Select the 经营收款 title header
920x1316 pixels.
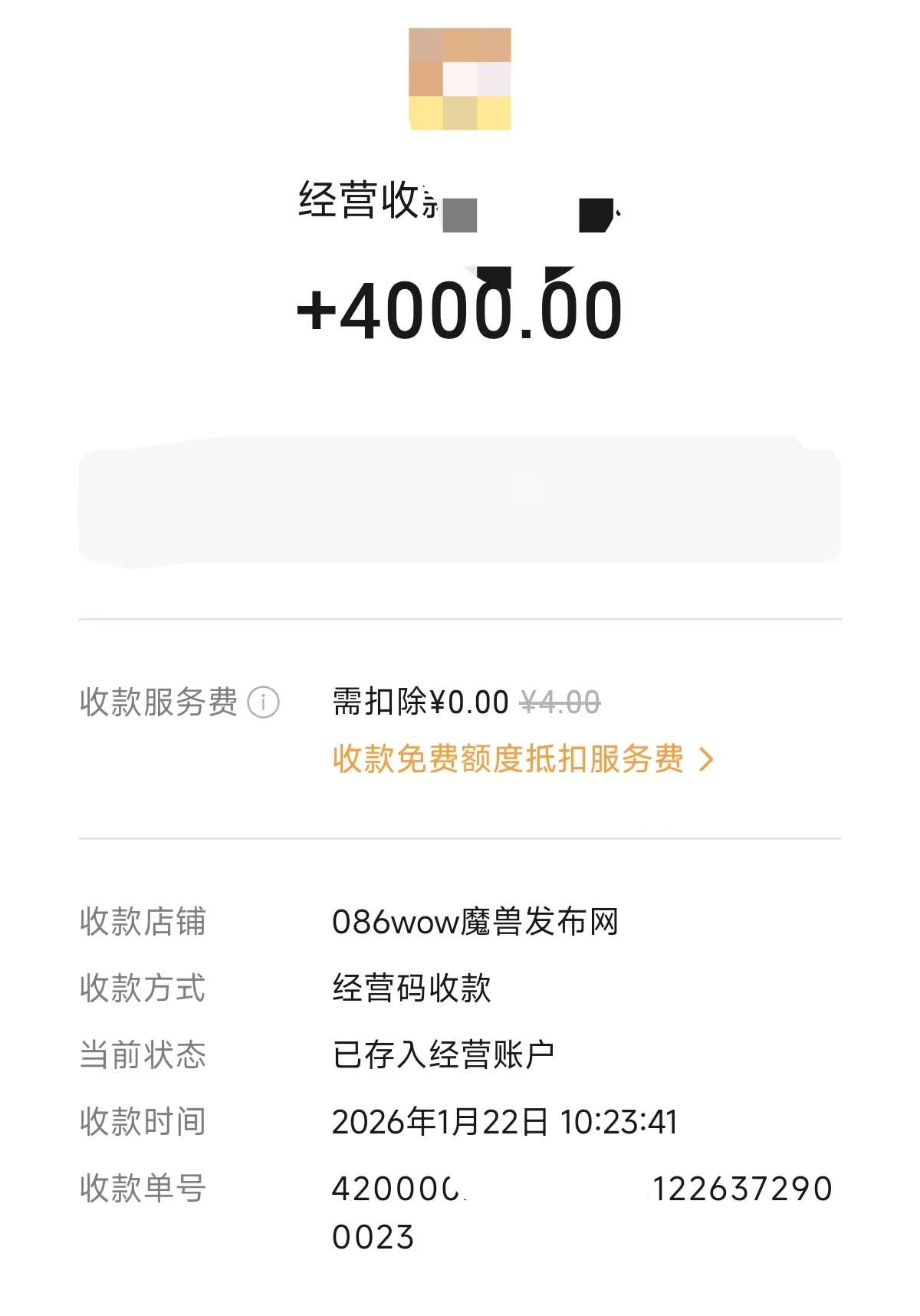368,201
